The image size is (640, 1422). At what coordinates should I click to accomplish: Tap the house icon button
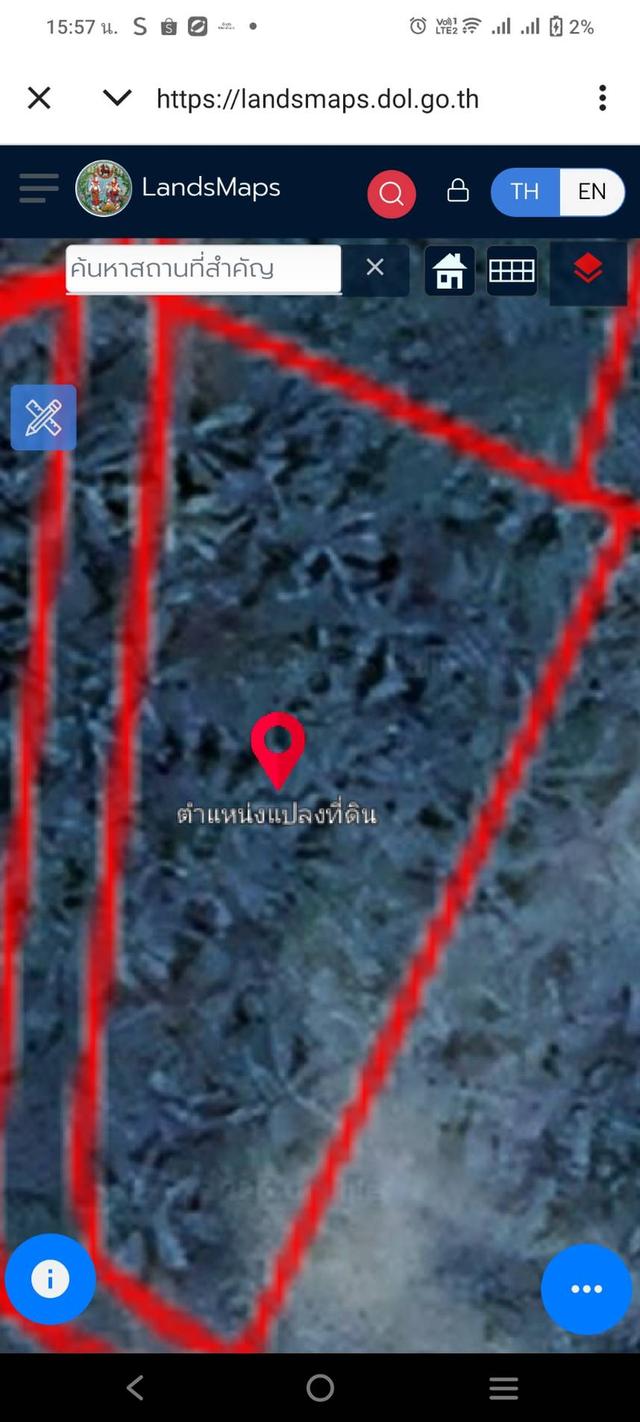pyautogui.click(x=450, y=271)
